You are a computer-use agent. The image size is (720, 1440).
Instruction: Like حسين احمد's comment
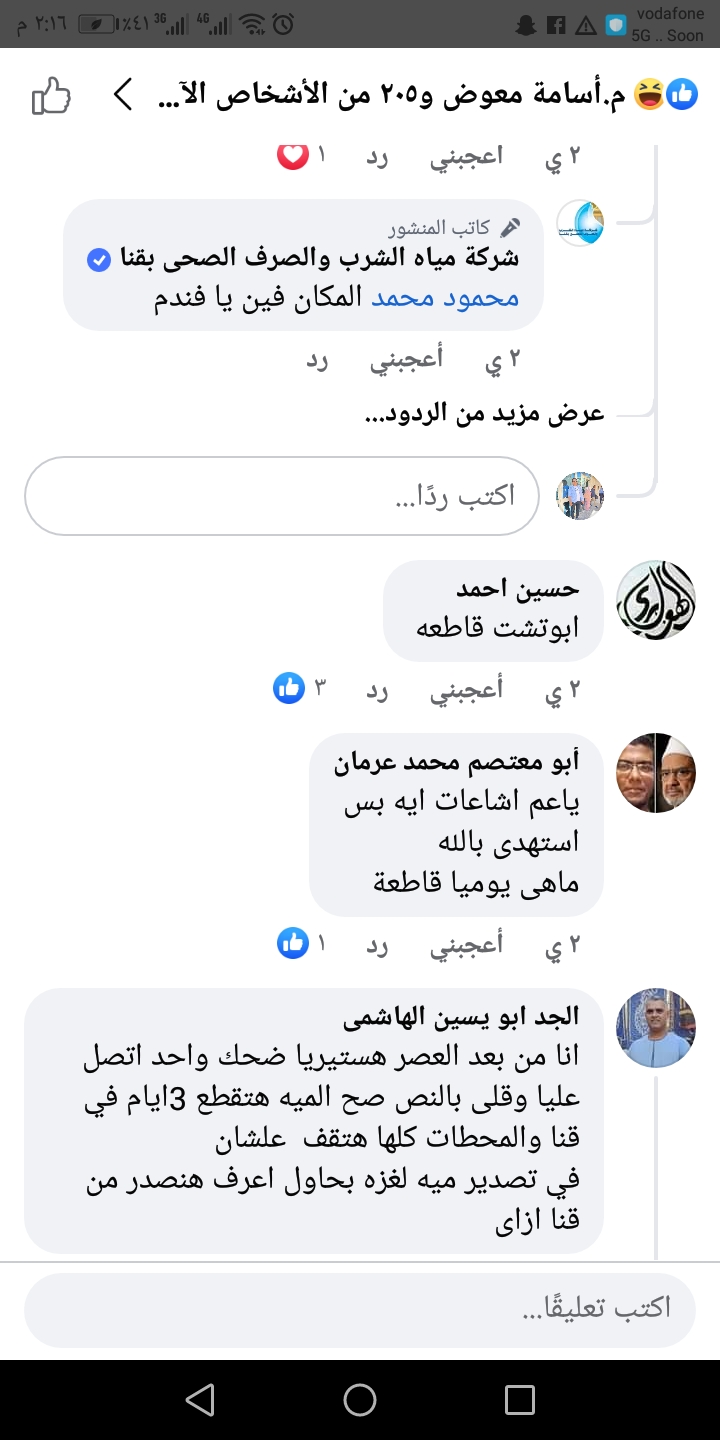click(466, 688)
